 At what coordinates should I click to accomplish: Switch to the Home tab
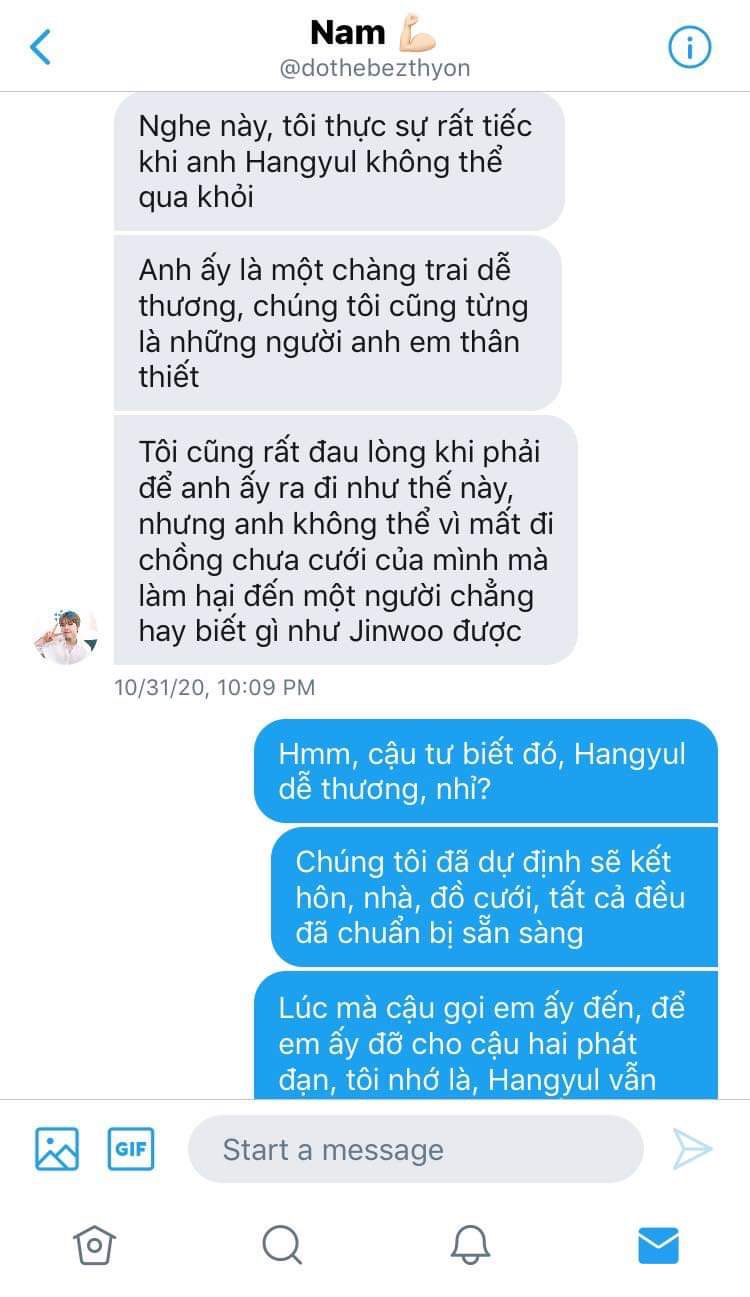93,1245
